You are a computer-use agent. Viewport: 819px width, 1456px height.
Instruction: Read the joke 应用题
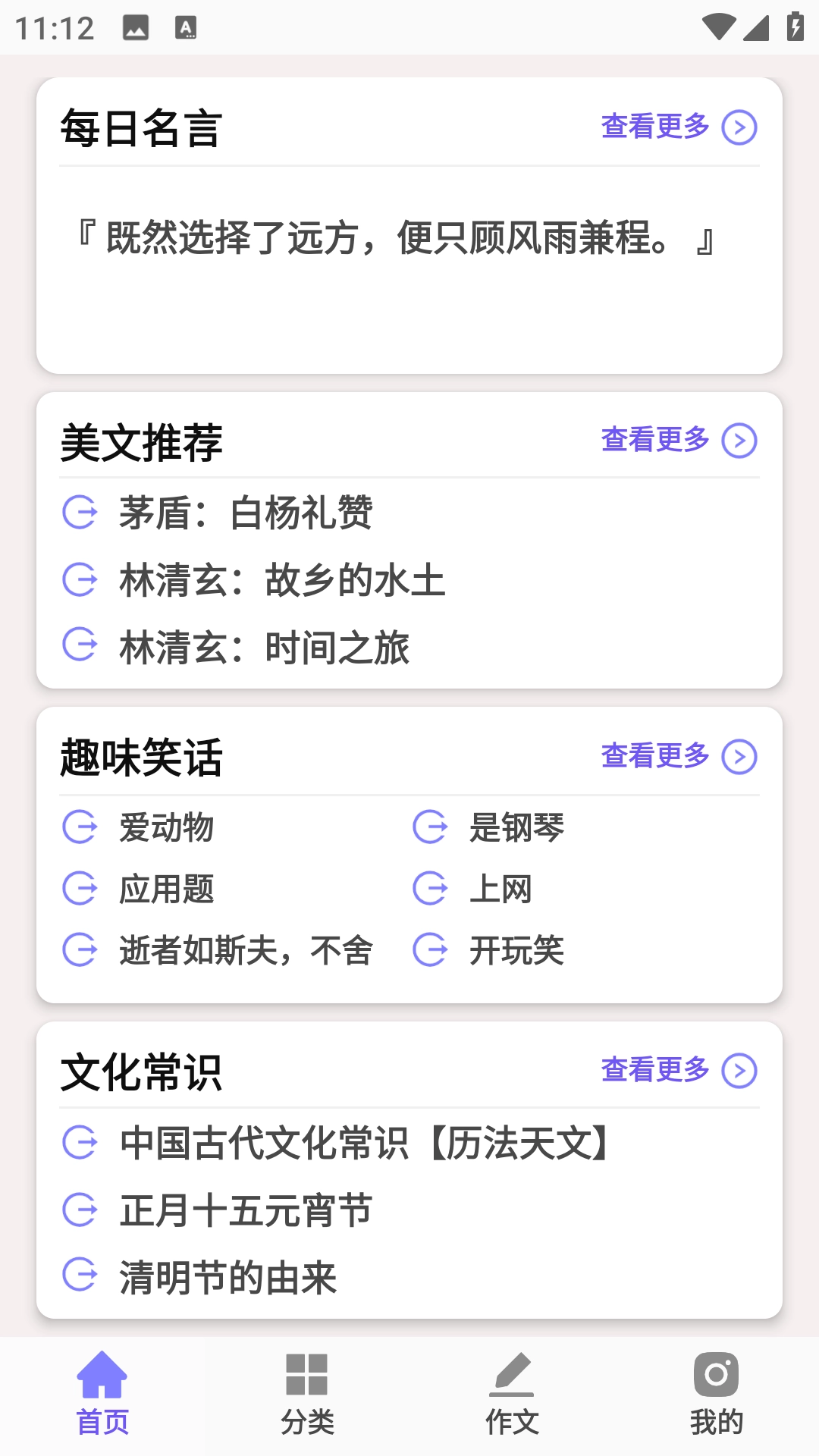[167, 889]
